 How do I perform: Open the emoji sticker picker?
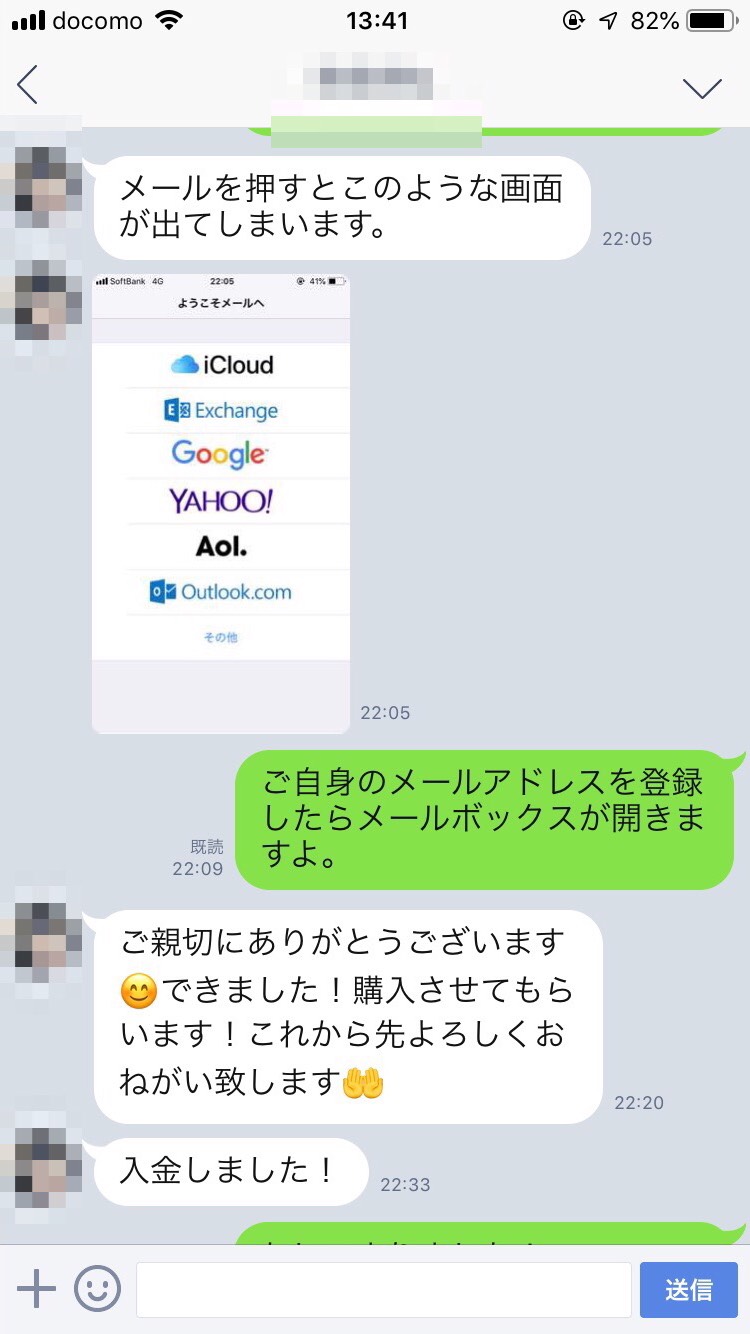97,1289
